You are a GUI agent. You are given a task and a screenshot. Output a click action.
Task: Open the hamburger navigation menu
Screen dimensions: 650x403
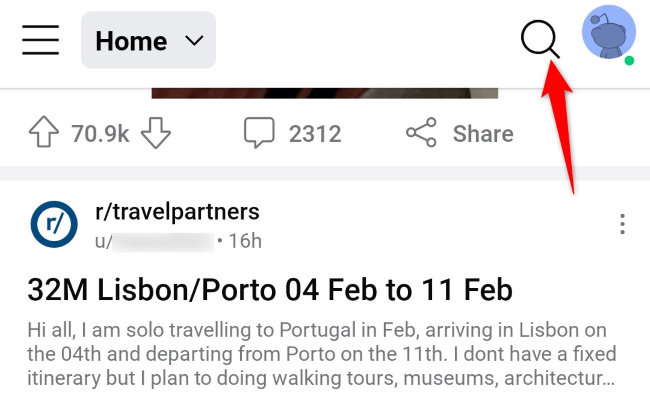coord(41,40)
